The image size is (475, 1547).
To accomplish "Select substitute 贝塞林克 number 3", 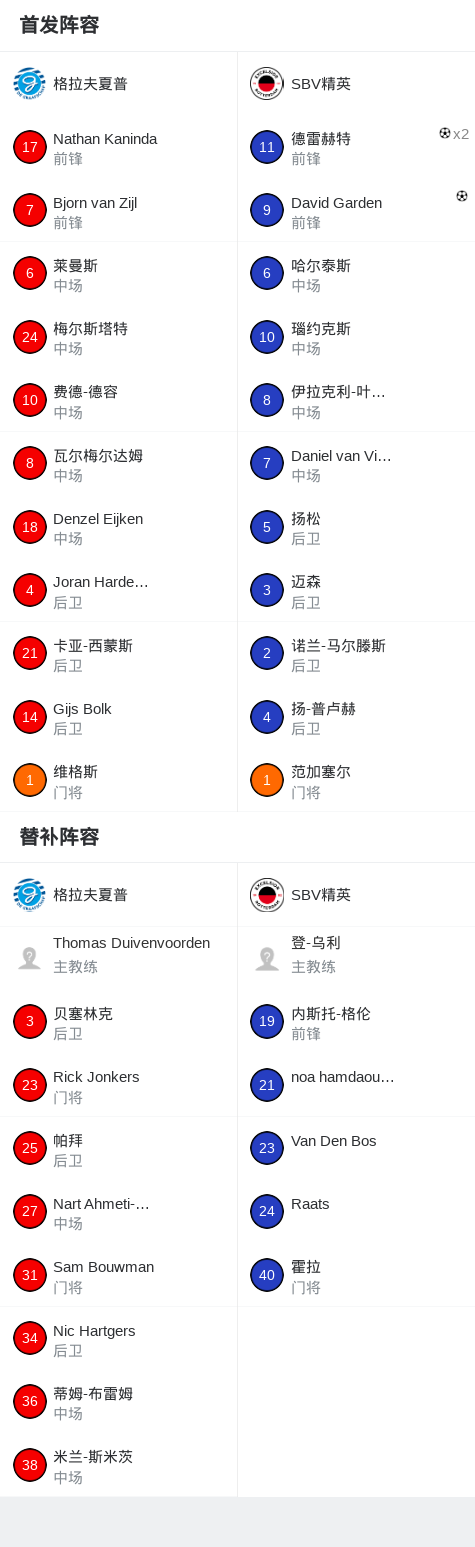I will (118, 1022).
